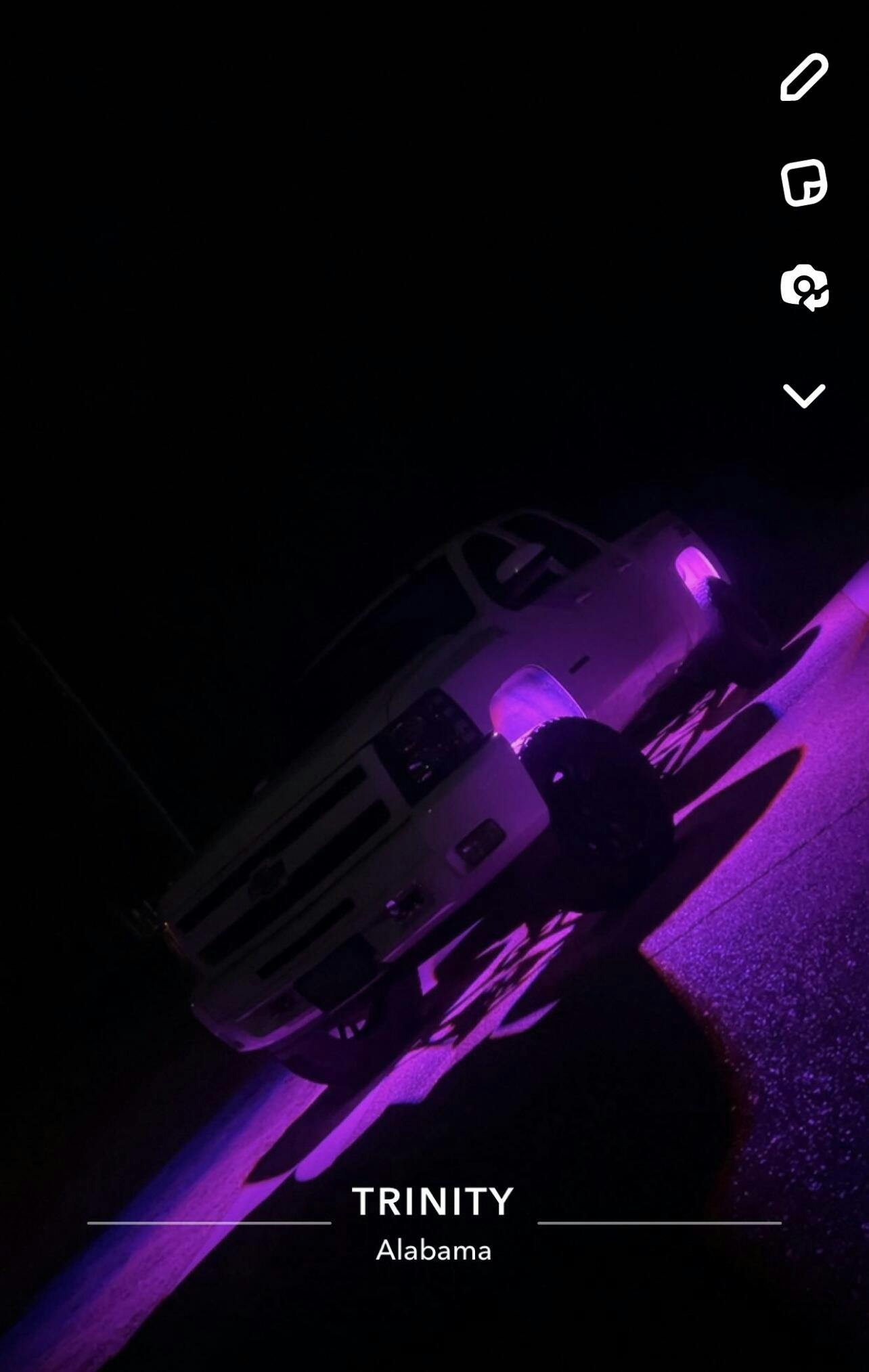
Task: Collapse the editing tools with the chevron
Action: point(804,396)
